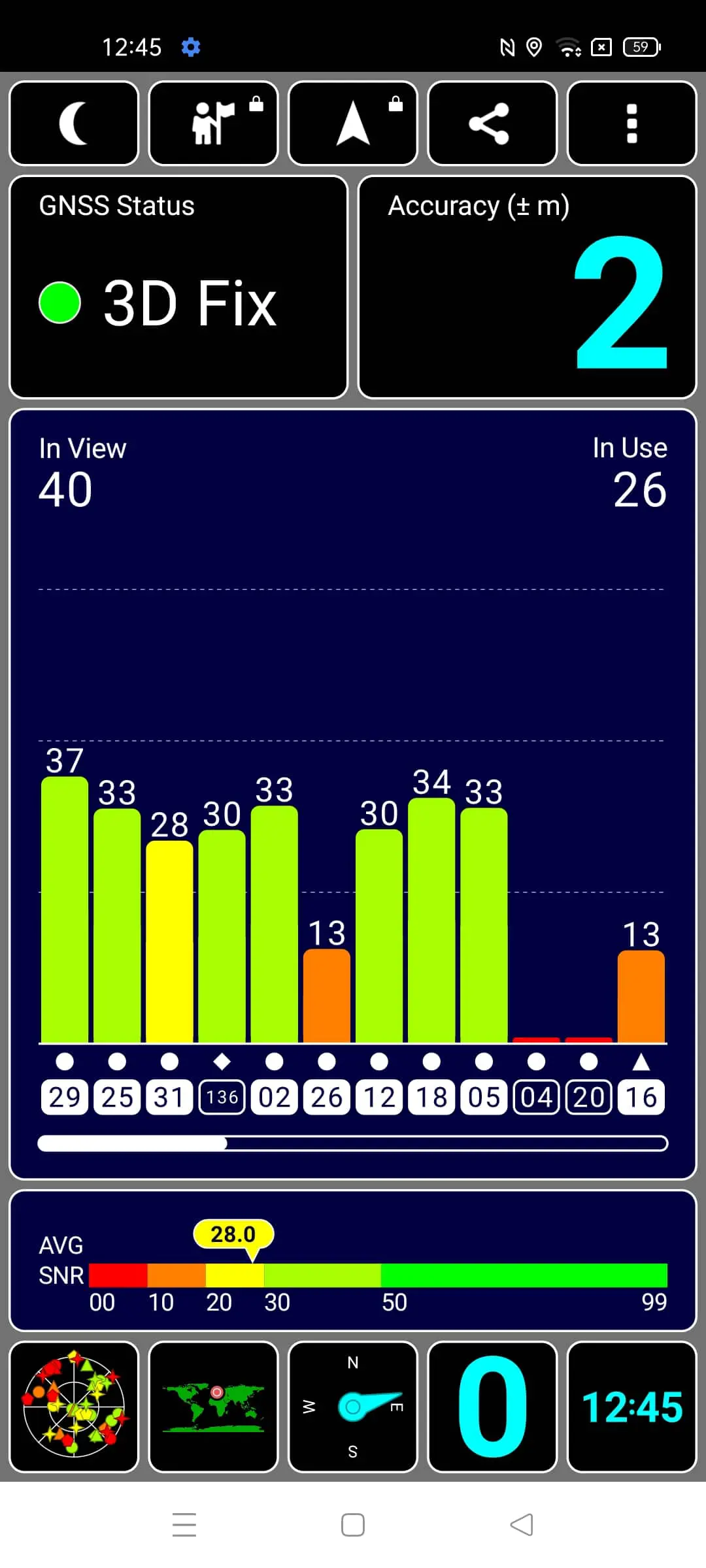Open the speed tile showing 0
Viewport: 706px width, 1568px height.
[x=492, y=1407]
